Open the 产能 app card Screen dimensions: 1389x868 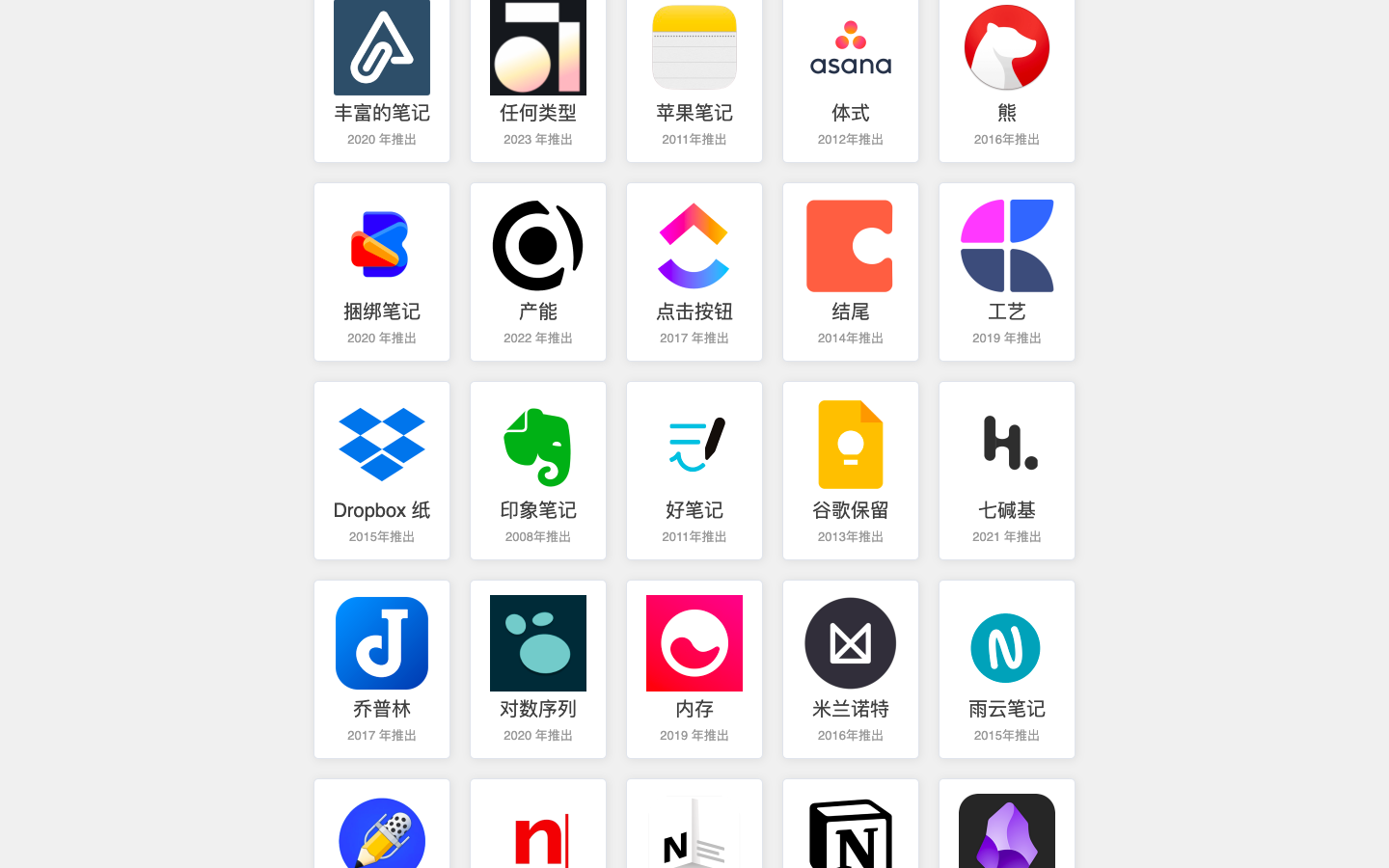pyautogui.click(x=538, y=272)
